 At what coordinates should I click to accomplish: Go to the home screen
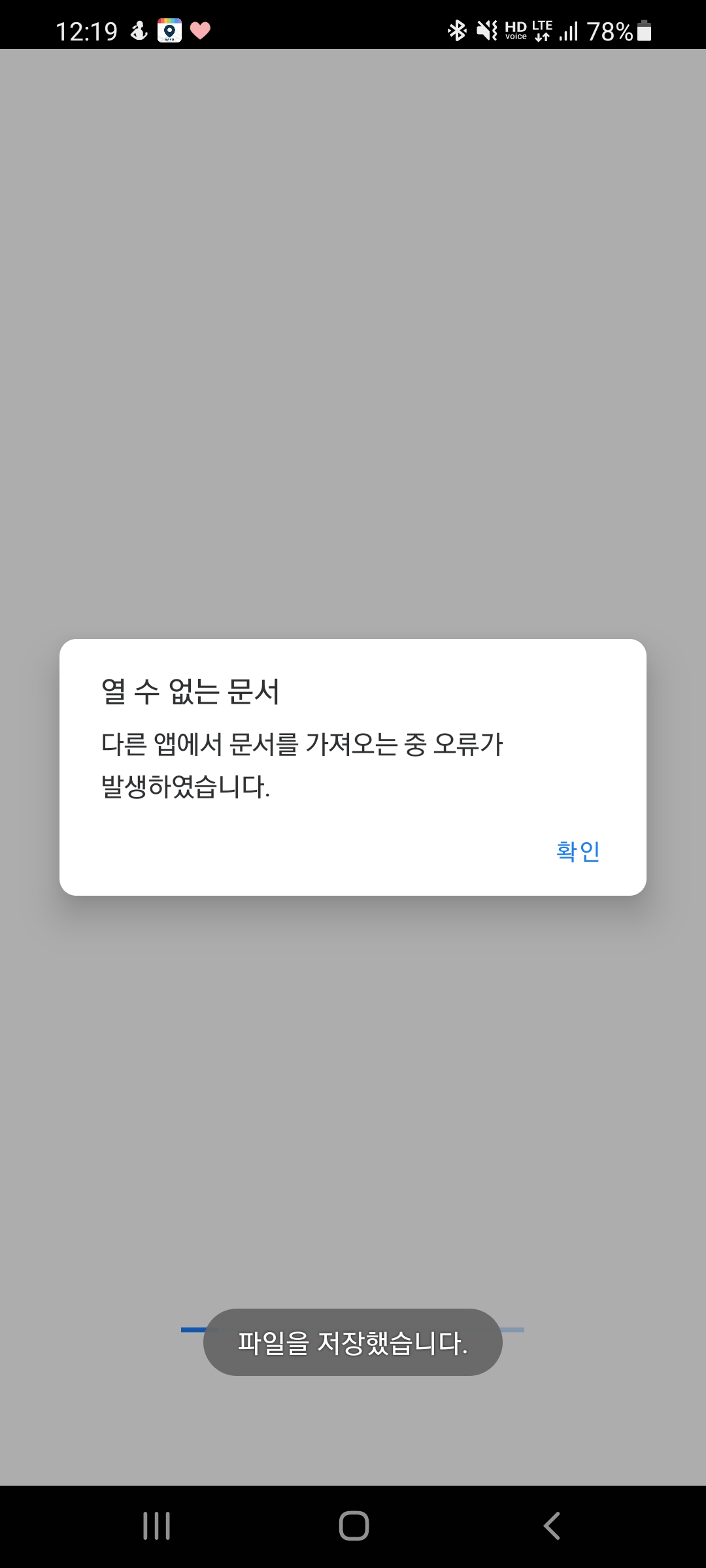click(x=354, y=1526)
